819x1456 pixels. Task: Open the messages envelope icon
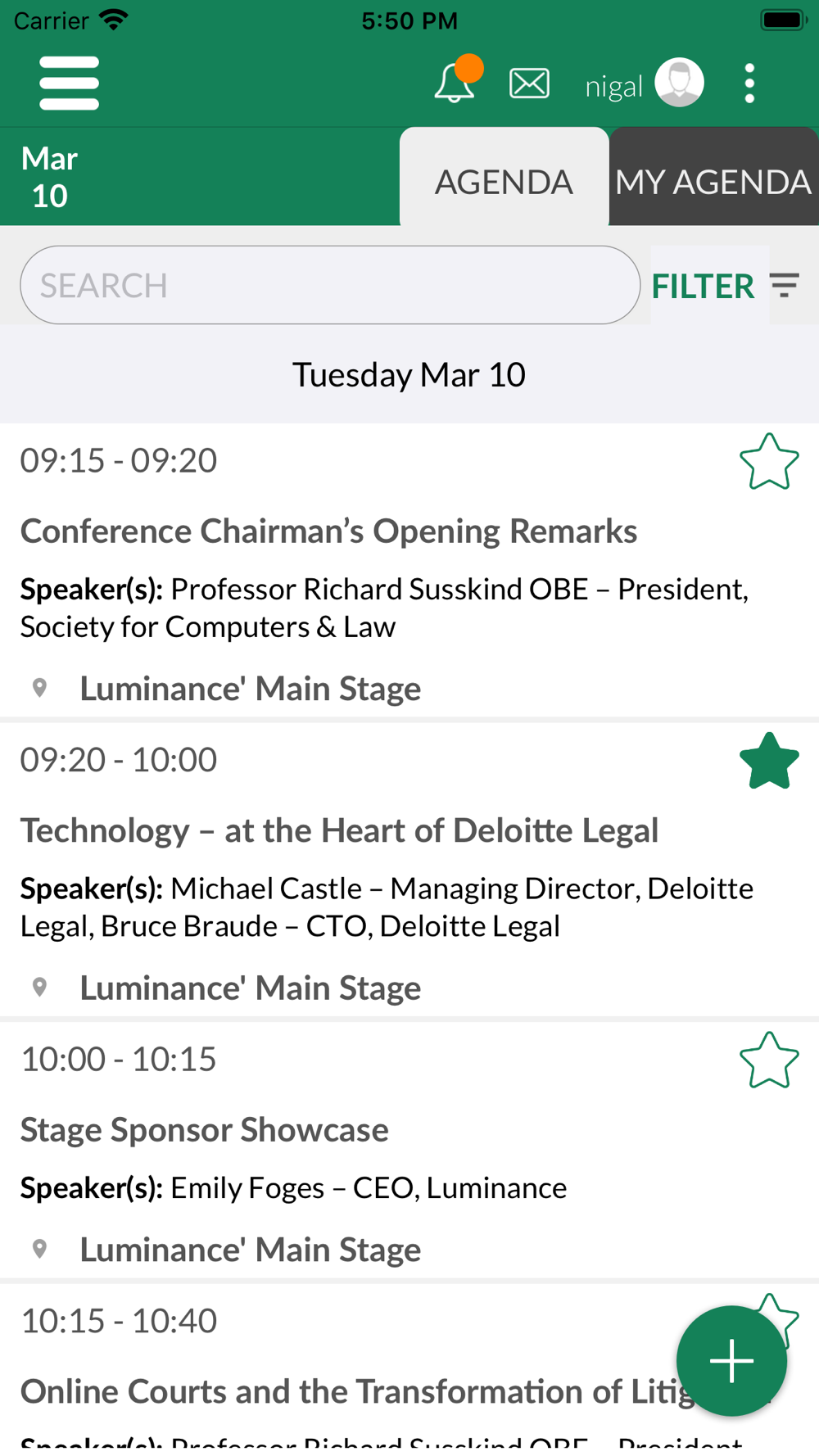point(529,84)
